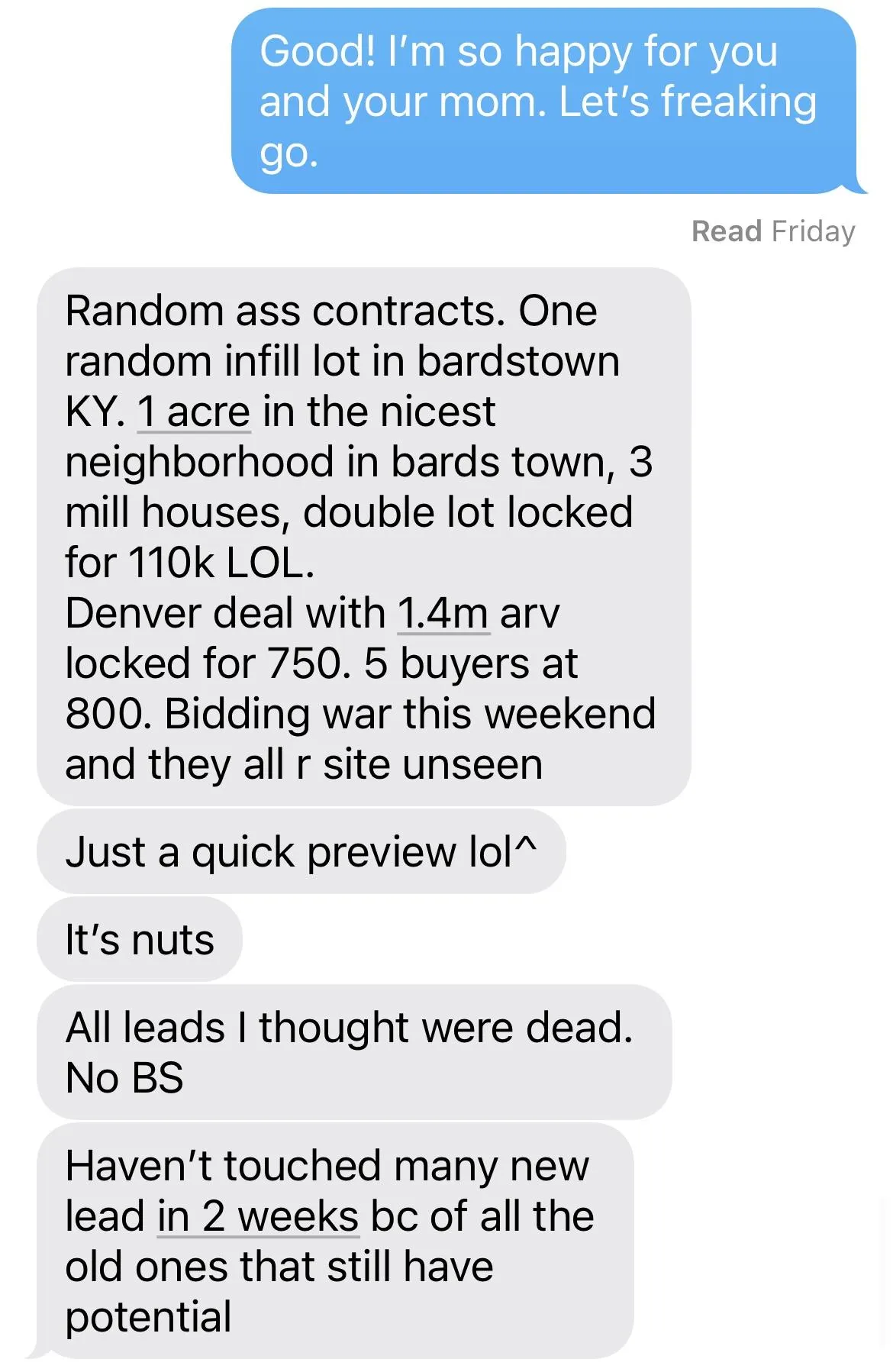893x1372 pixels.
Task: Select the underlined "in 2 weeks" date link
Action: click(x=257, y=1216)
